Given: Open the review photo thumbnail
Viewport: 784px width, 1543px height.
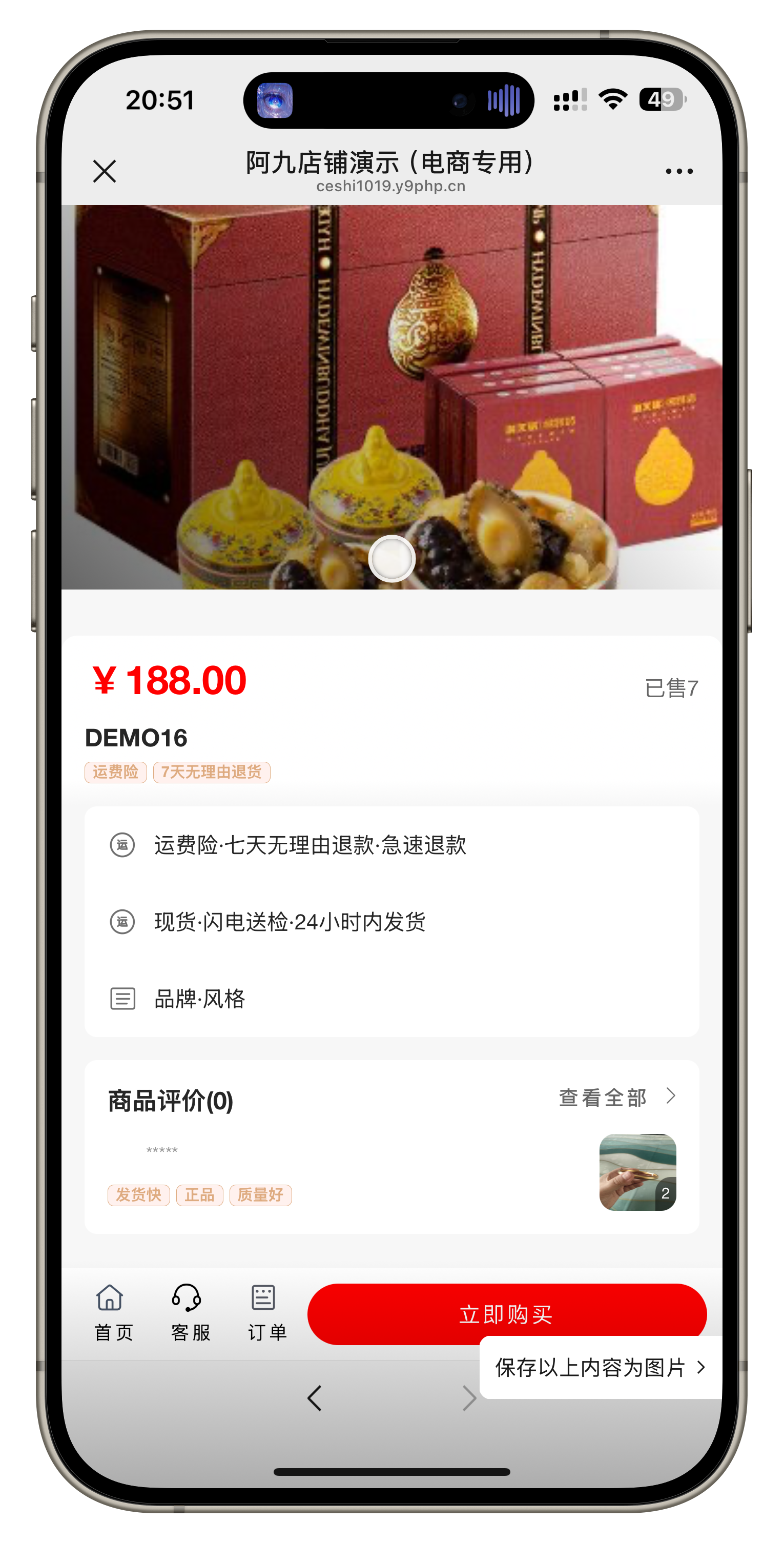Looking at the screenshot, I should [637, 1172].
